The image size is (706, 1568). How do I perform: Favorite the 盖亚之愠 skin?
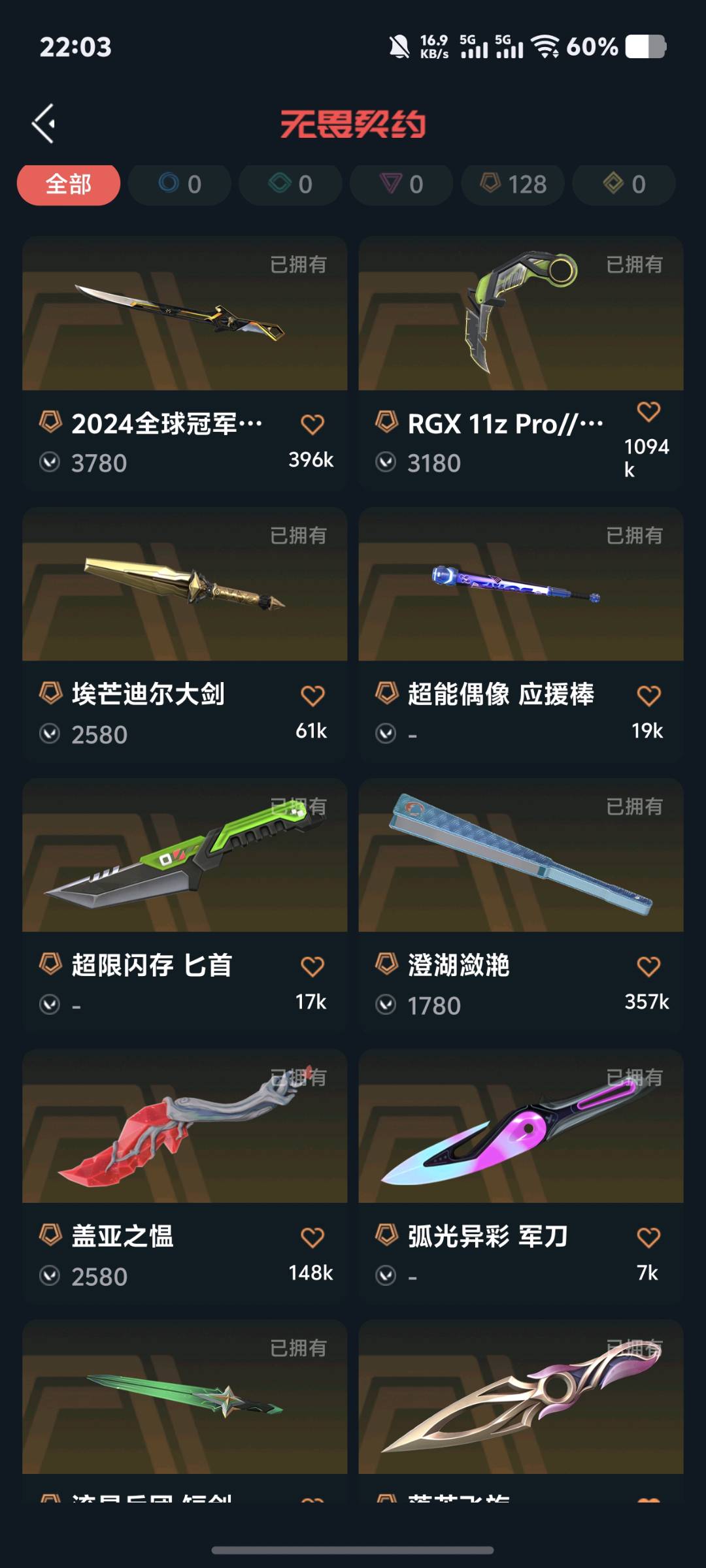click(312, 1237)
